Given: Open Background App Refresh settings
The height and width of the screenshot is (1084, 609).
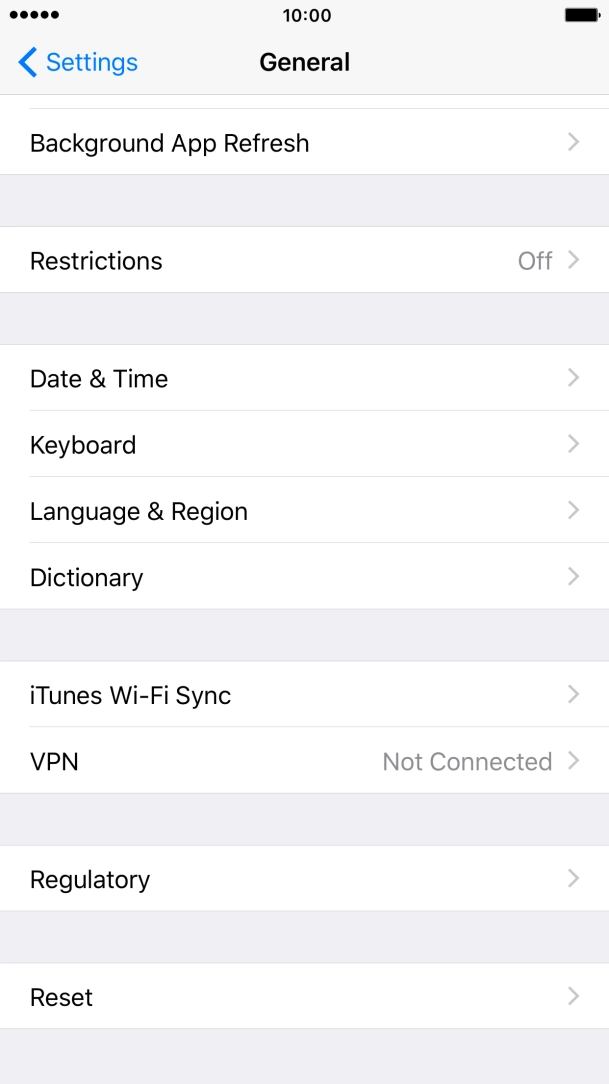Looking at the screenshot, I should (x=304, y=143).
